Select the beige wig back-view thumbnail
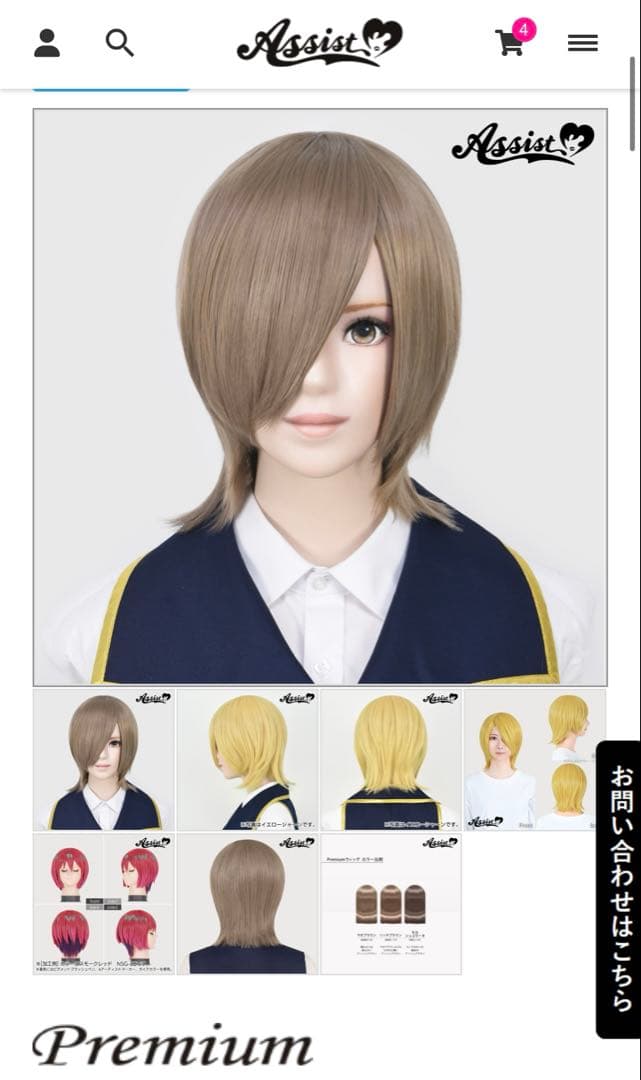641x1080 pixels. [x=247, y=904]
